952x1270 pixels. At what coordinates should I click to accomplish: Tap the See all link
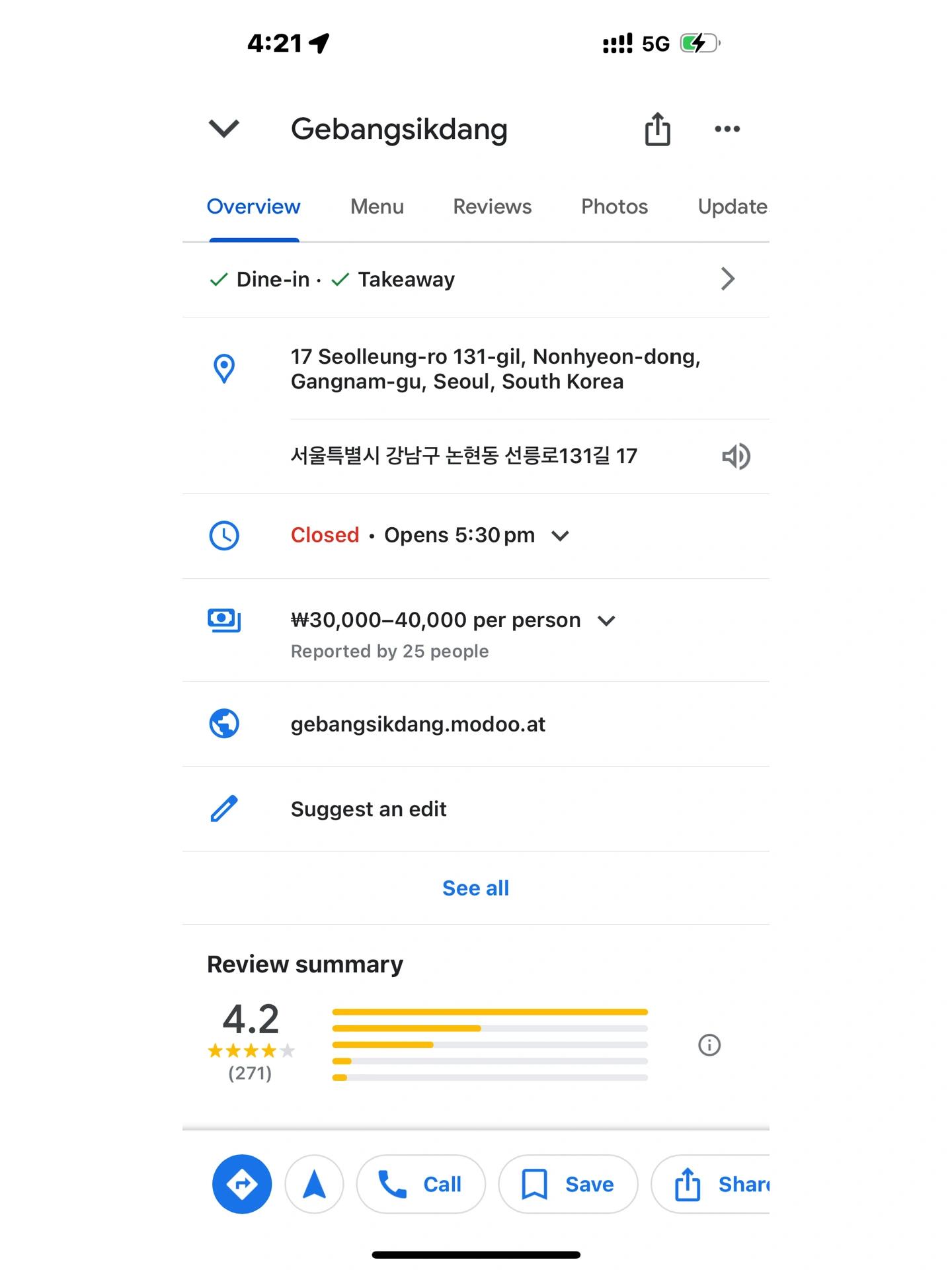(x=475, y=888)
